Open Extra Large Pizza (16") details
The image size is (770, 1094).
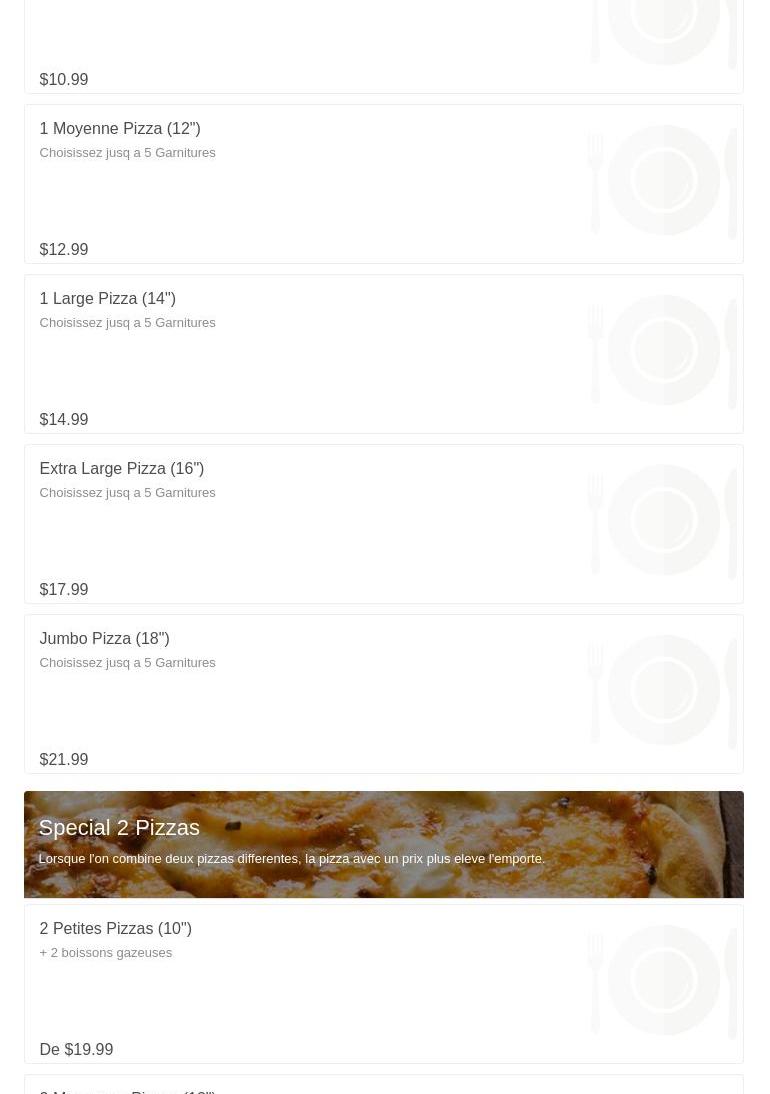(122, 469)
